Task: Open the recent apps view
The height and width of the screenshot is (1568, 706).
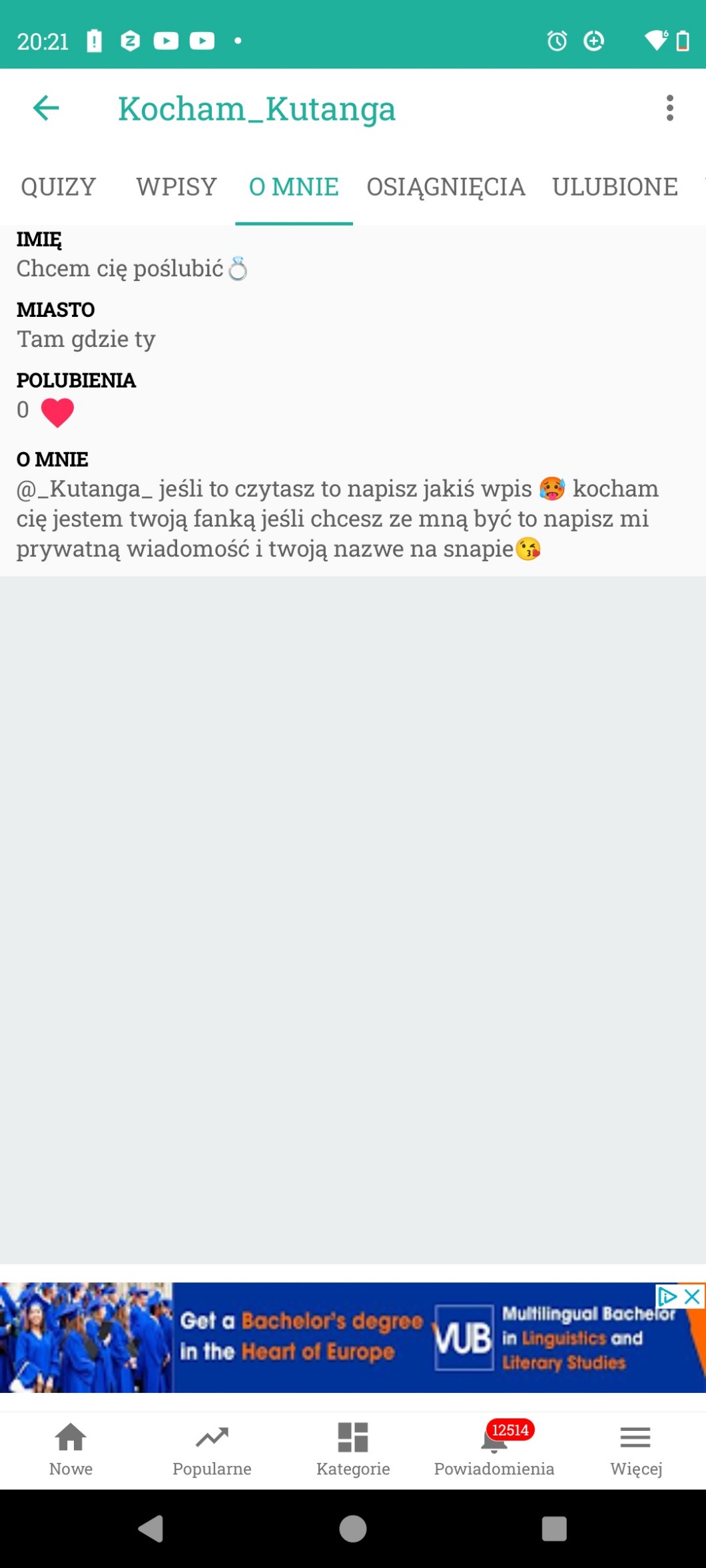Action: 554,1529
